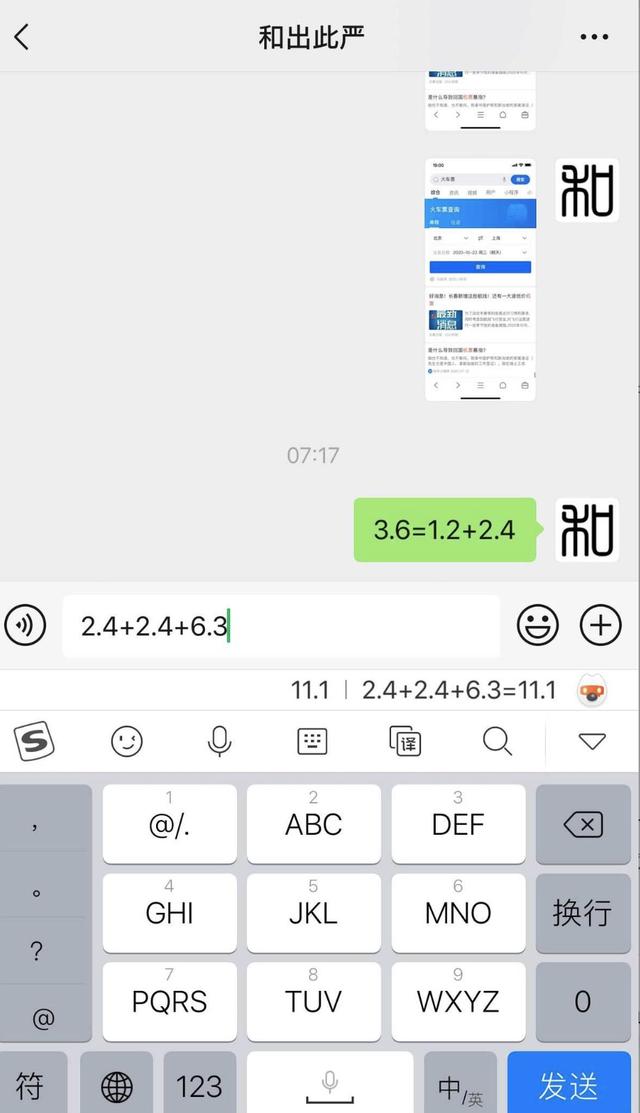Collapse the keyboard with the down arrow

592,742
